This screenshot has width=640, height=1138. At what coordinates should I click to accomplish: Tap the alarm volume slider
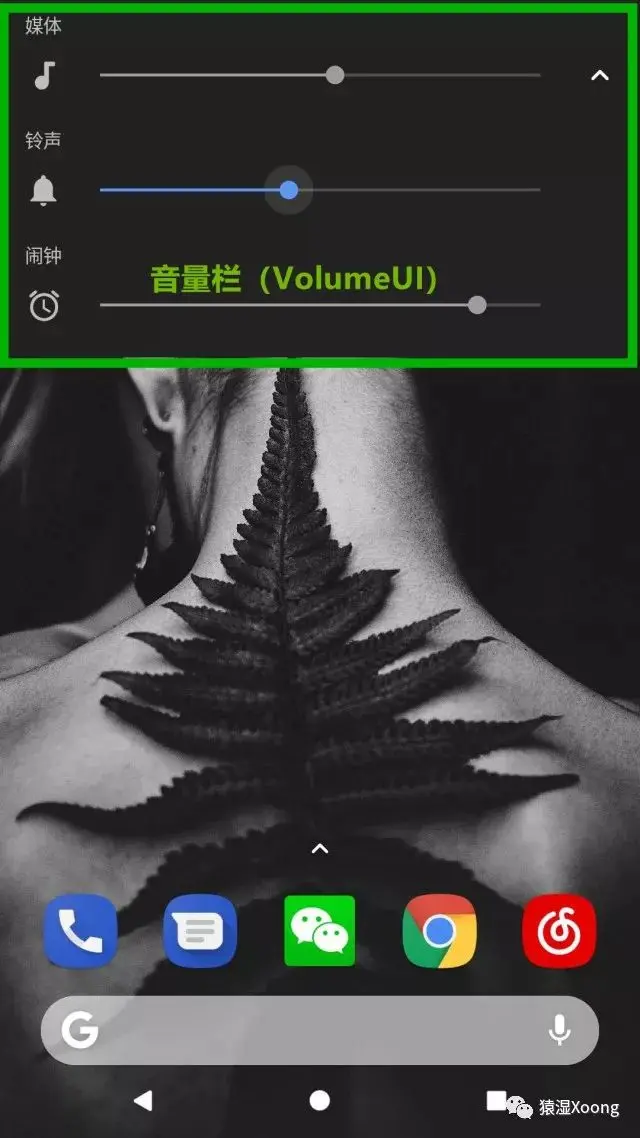pos(320,305)
